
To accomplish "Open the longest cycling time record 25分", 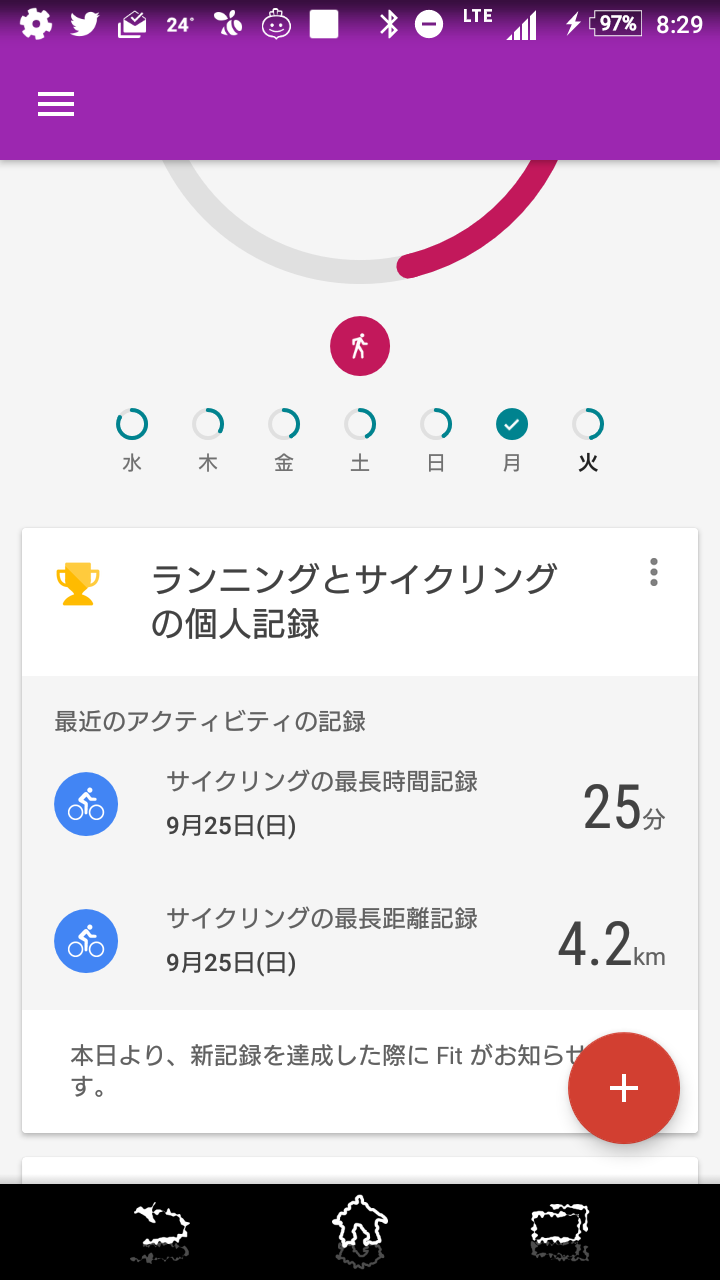I will 360,805.
